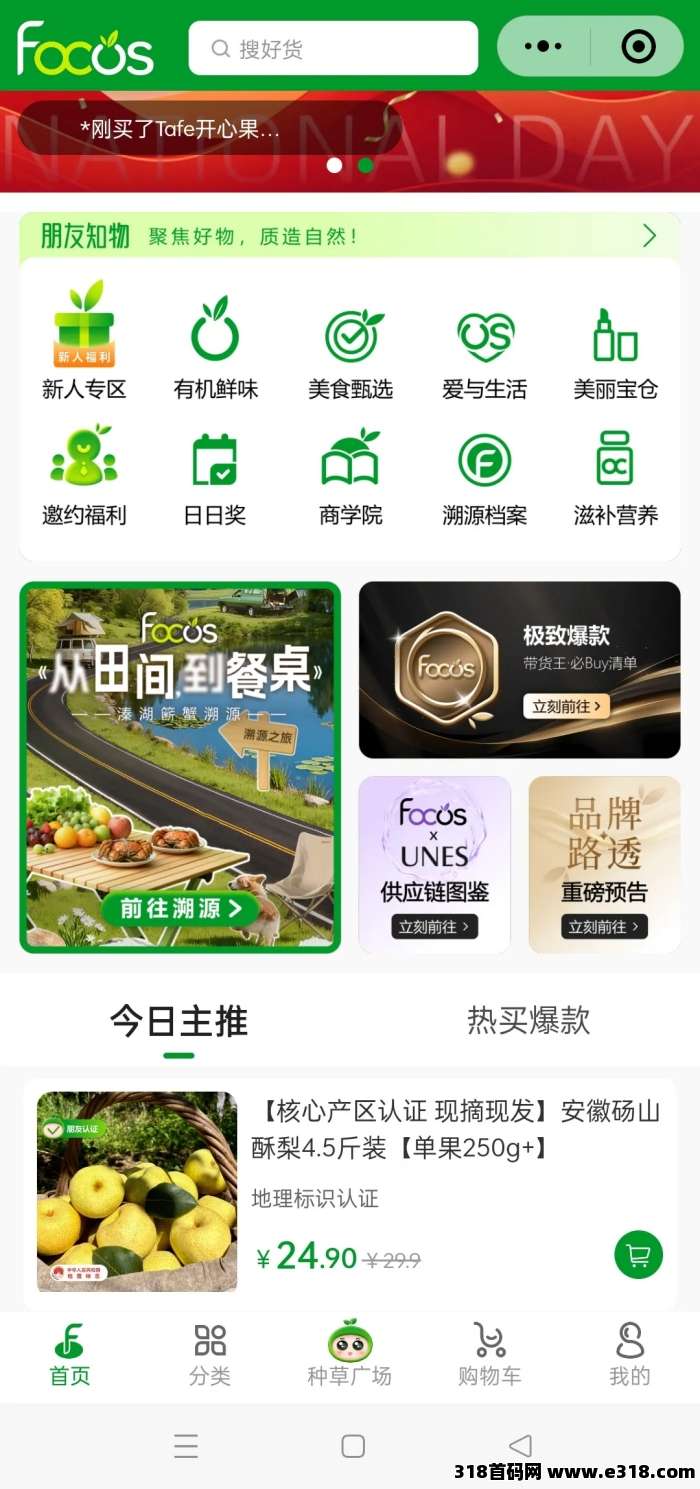Viewport: 700px width, 1489px height.
Task: Switch to the 分类 tab
Action: [210, 1354]
